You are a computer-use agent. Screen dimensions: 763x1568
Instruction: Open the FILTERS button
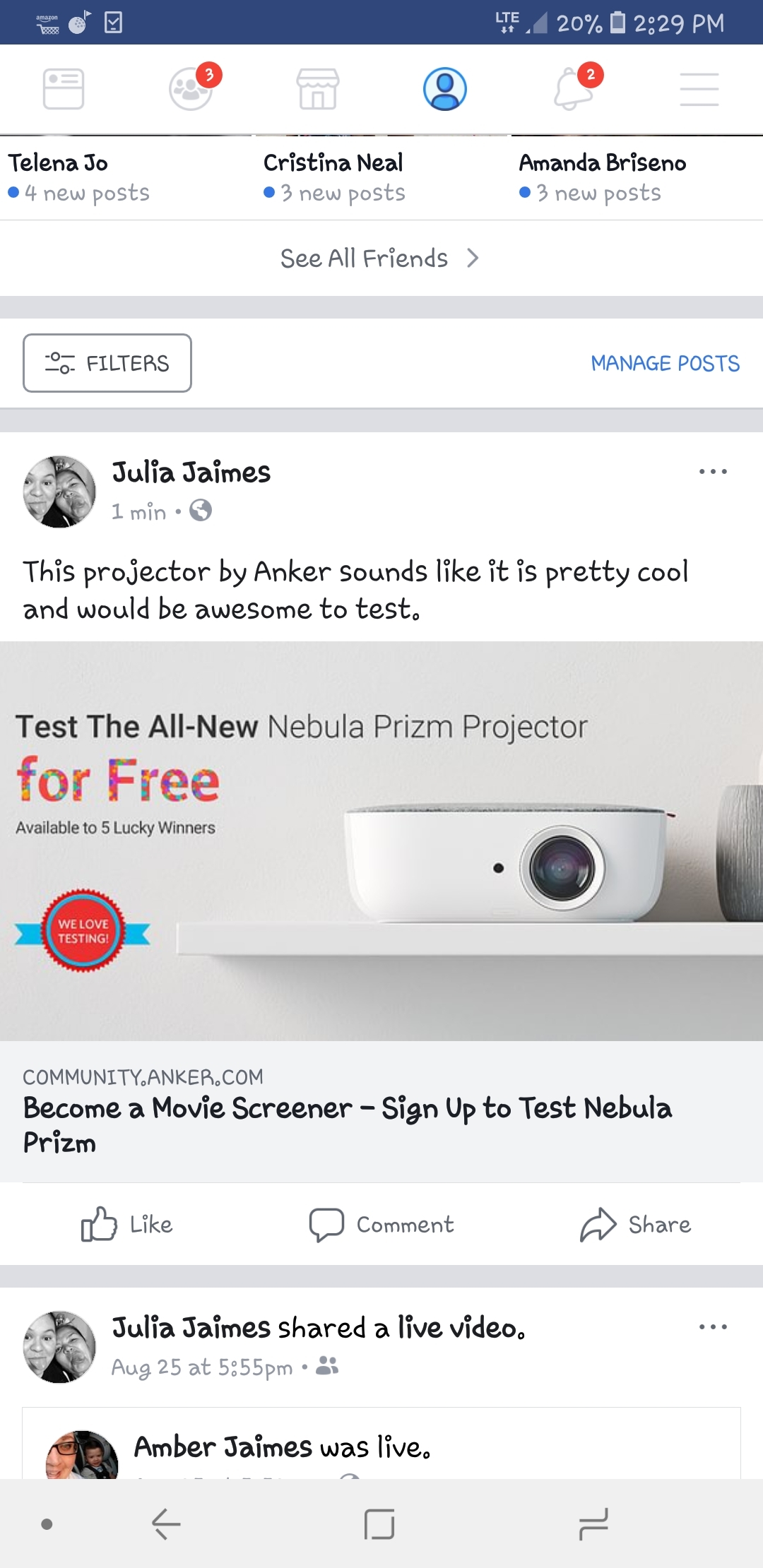(x=107, y=363)
